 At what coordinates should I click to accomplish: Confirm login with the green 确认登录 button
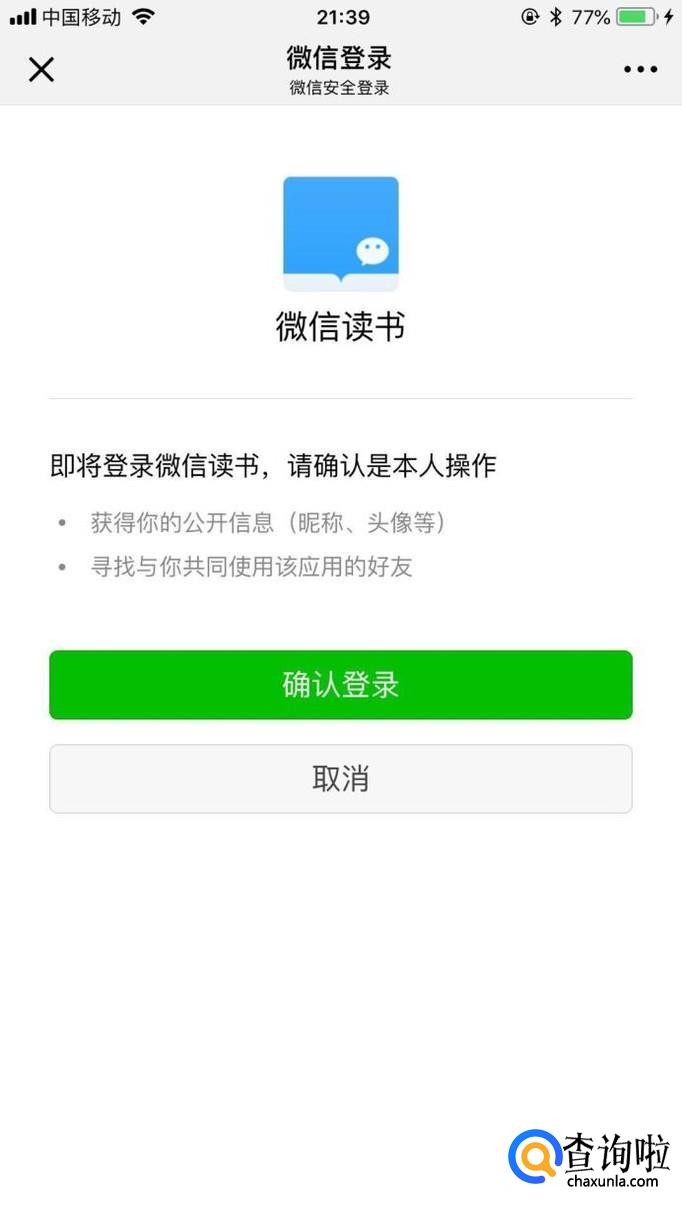click(341, 685)
